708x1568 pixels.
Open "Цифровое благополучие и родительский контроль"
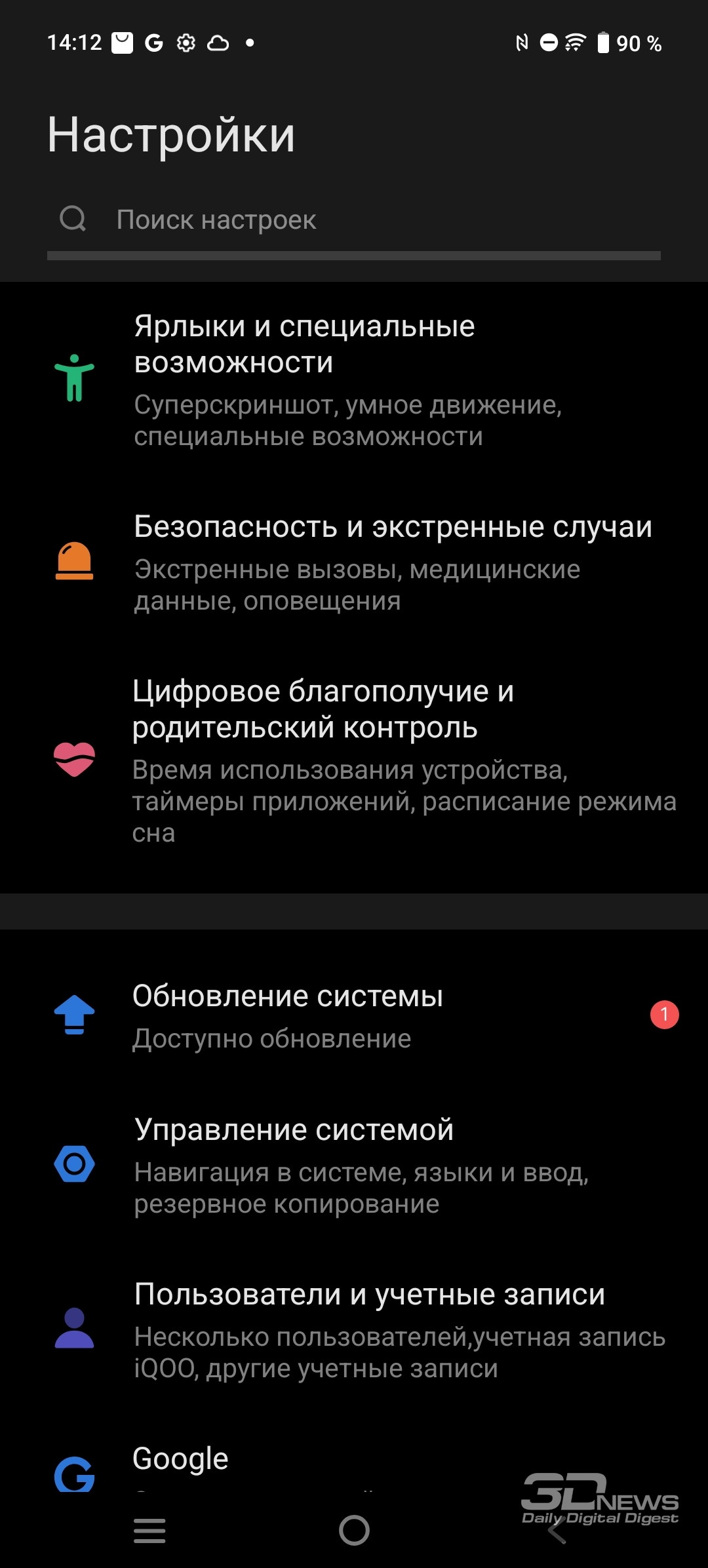tap(354, 760)
